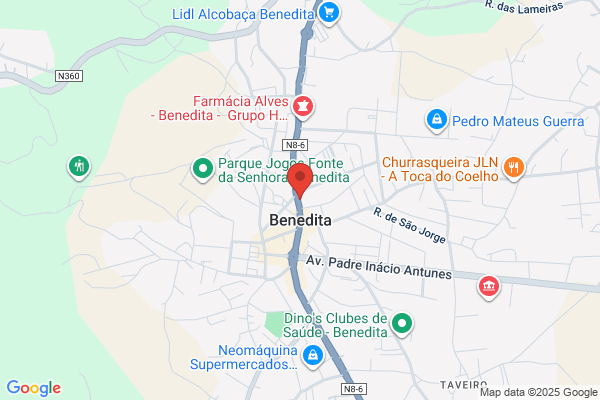Select Parque Jogos Fonte da Senhora pin

click(203, 169)
